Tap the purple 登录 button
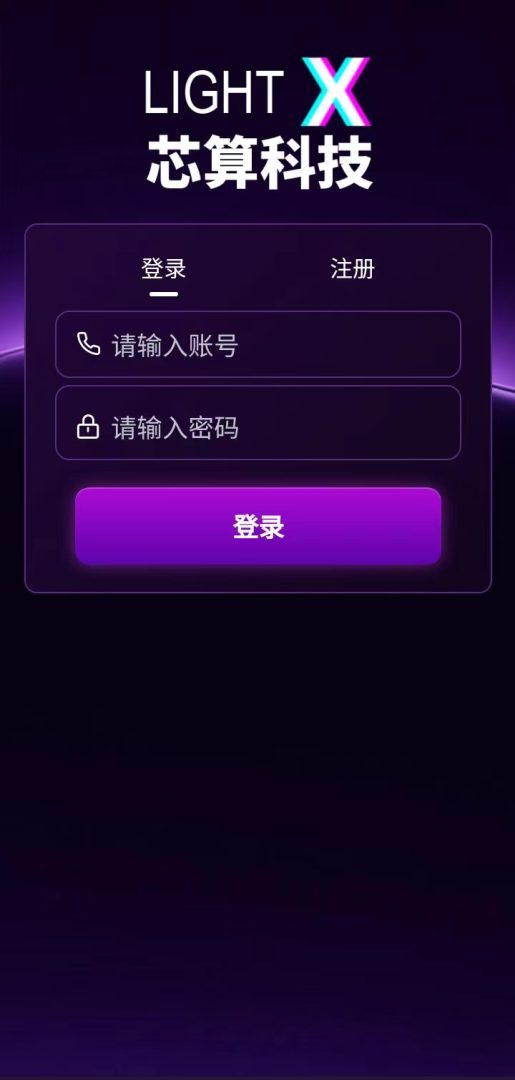The width and height of the screenshot is (515, 1080). (x=258, y=526)
